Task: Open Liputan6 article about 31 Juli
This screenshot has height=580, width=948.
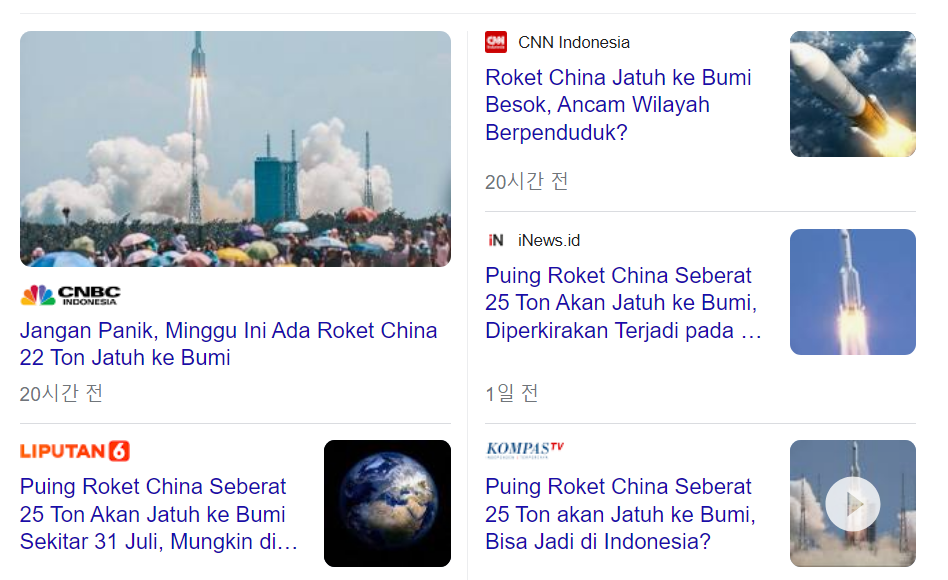Action: tap(158, 515)
